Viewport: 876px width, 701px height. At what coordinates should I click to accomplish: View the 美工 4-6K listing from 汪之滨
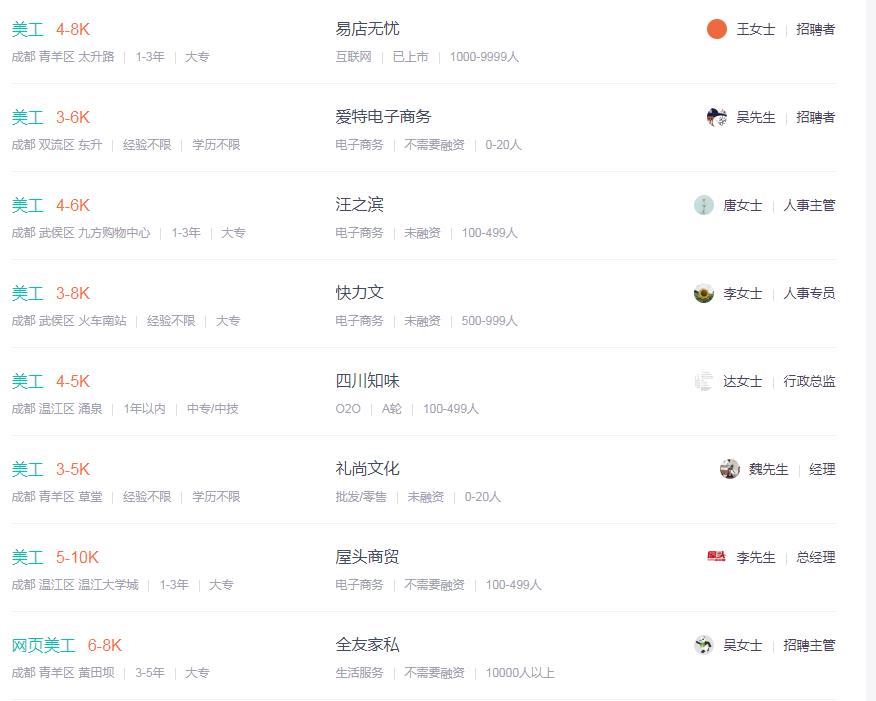point(28,205)
